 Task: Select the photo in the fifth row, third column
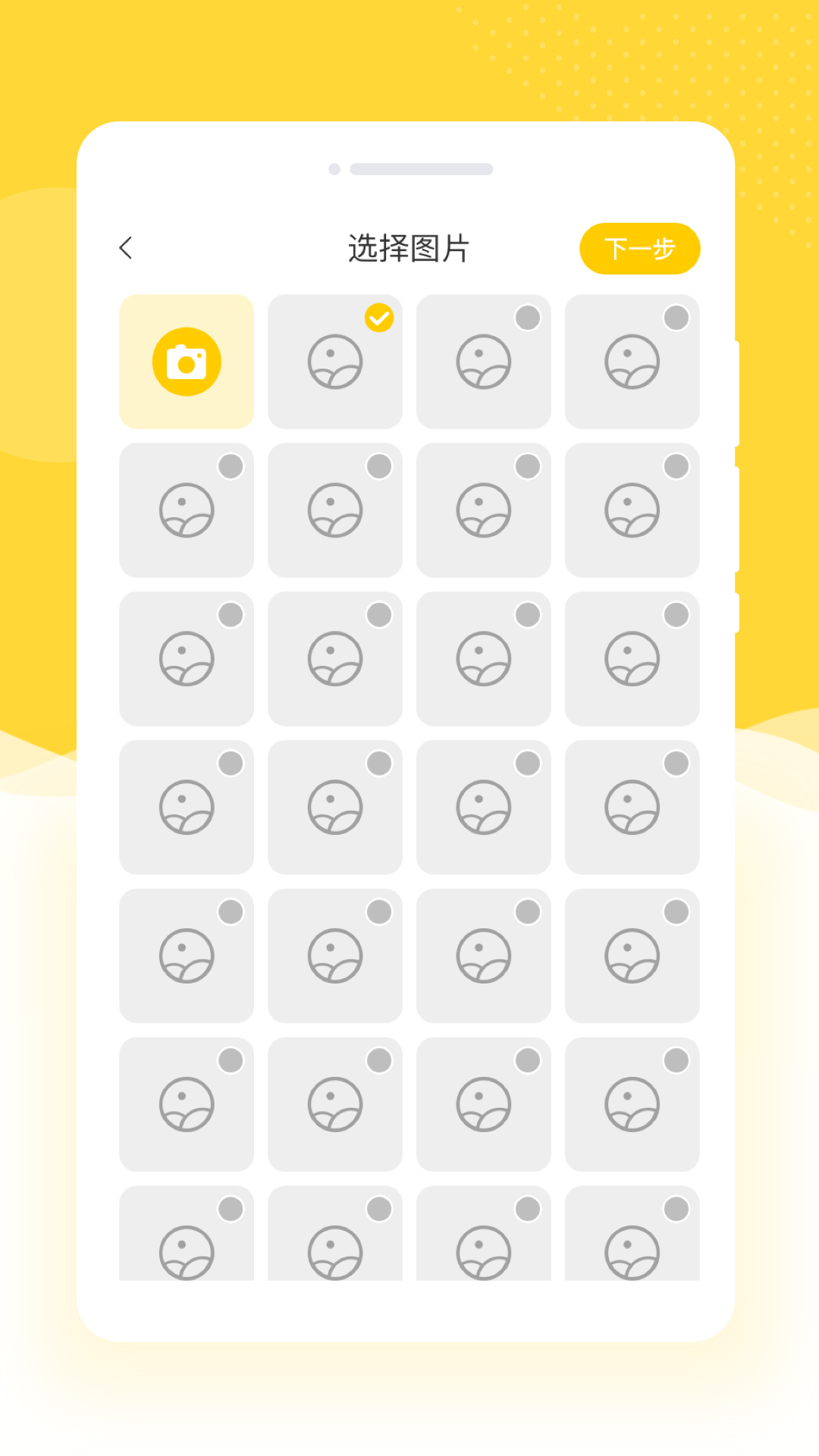(484, 955)
